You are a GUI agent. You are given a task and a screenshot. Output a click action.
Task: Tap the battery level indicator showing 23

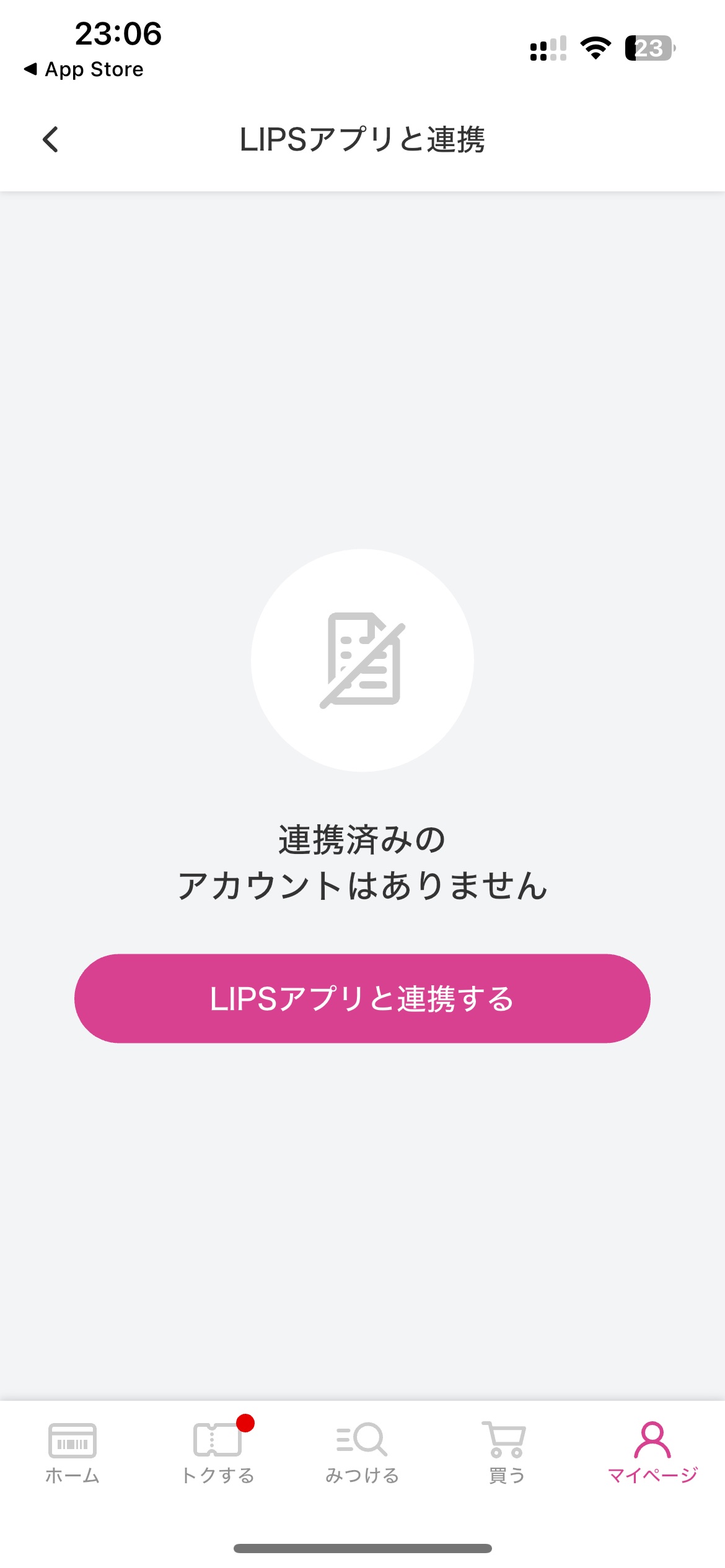649,47
